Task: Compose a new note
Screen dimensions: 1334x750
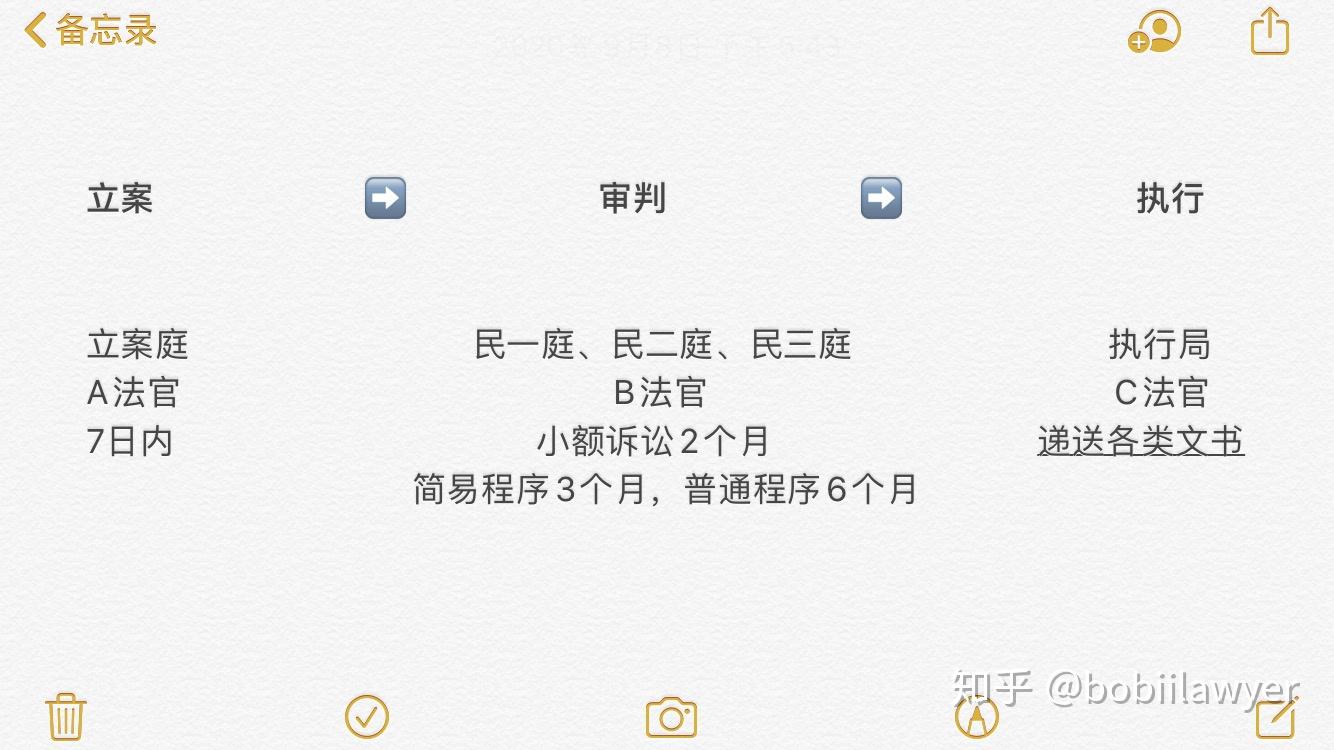Action: point(1276,717)
